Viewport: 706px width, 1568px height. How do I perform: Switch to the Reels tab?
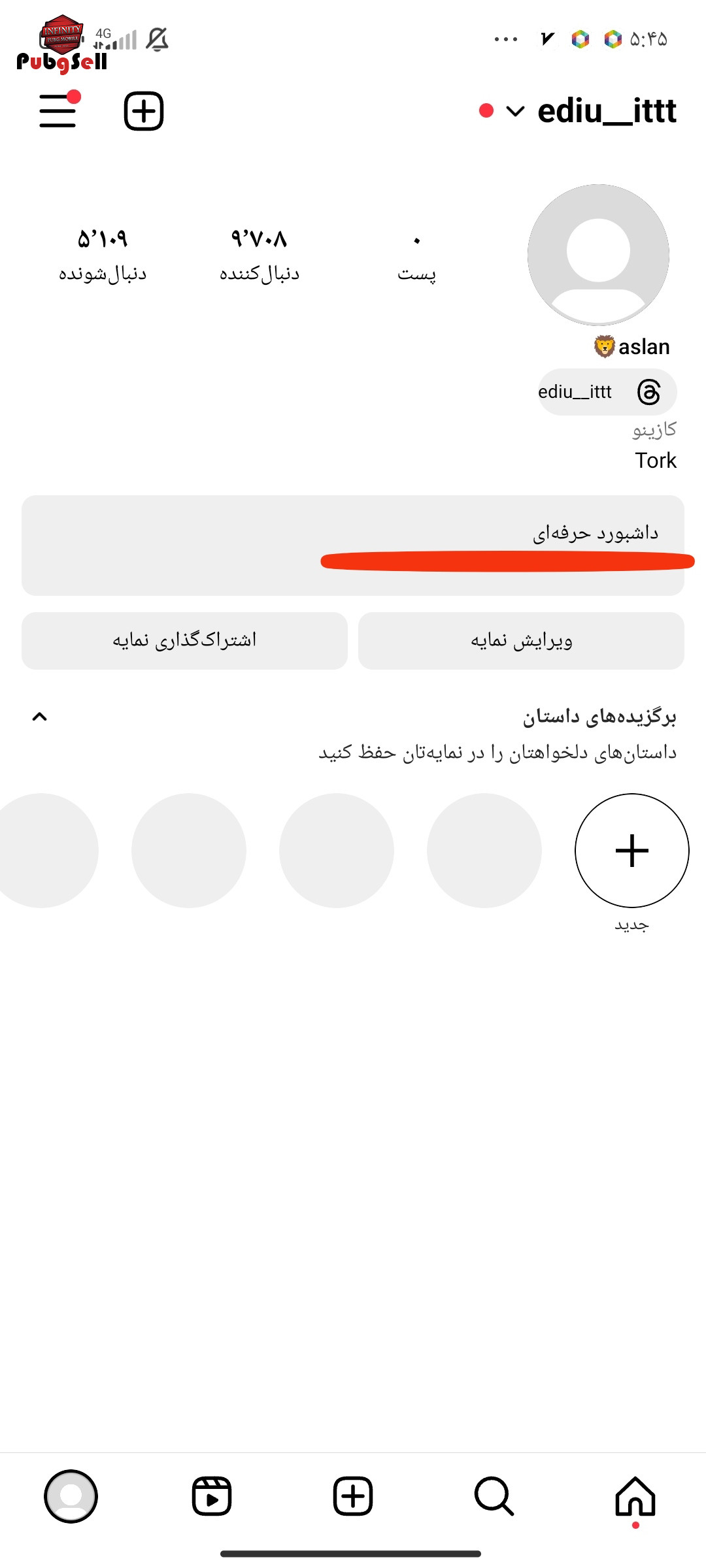point(212,1496)
